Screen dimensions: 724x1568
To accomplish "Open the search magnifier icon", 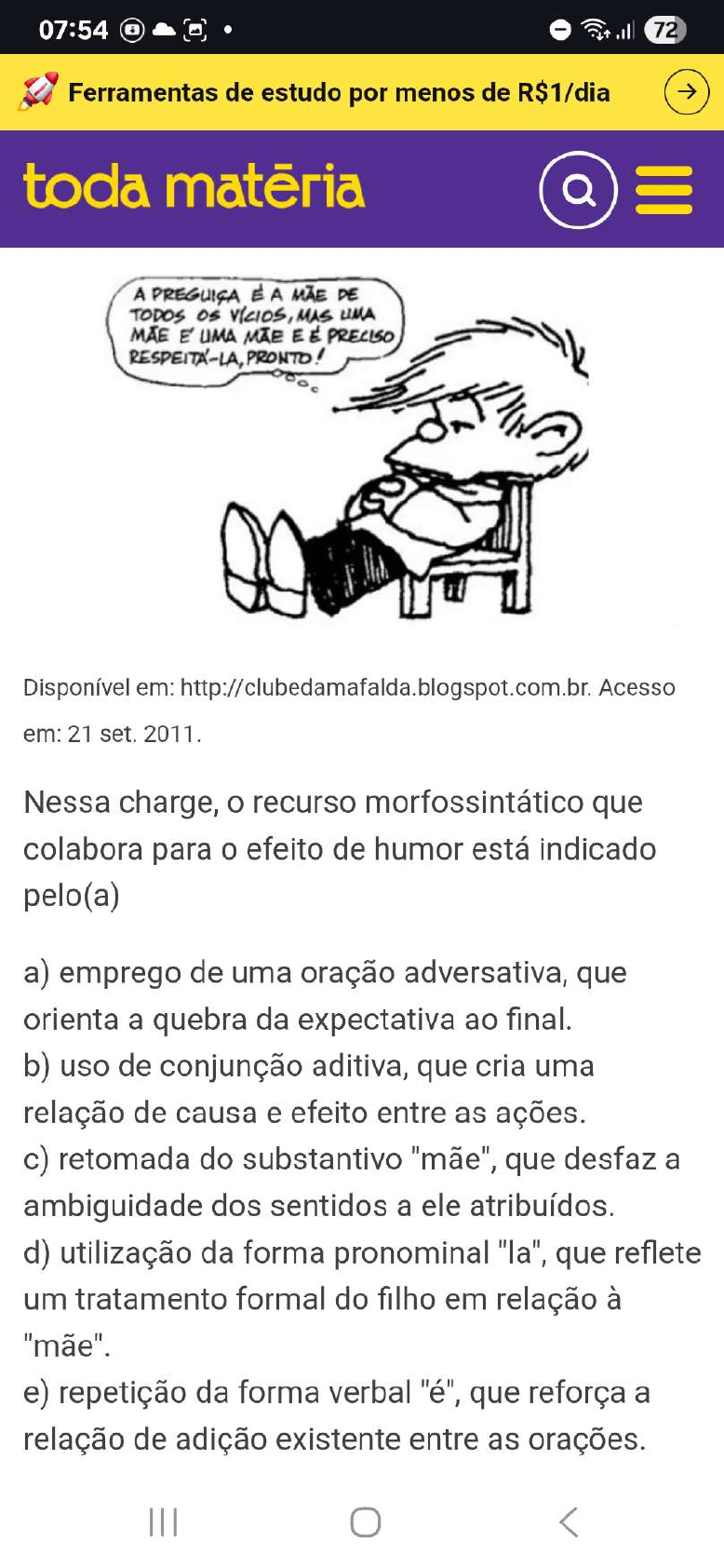I will (x=578, y=190).
